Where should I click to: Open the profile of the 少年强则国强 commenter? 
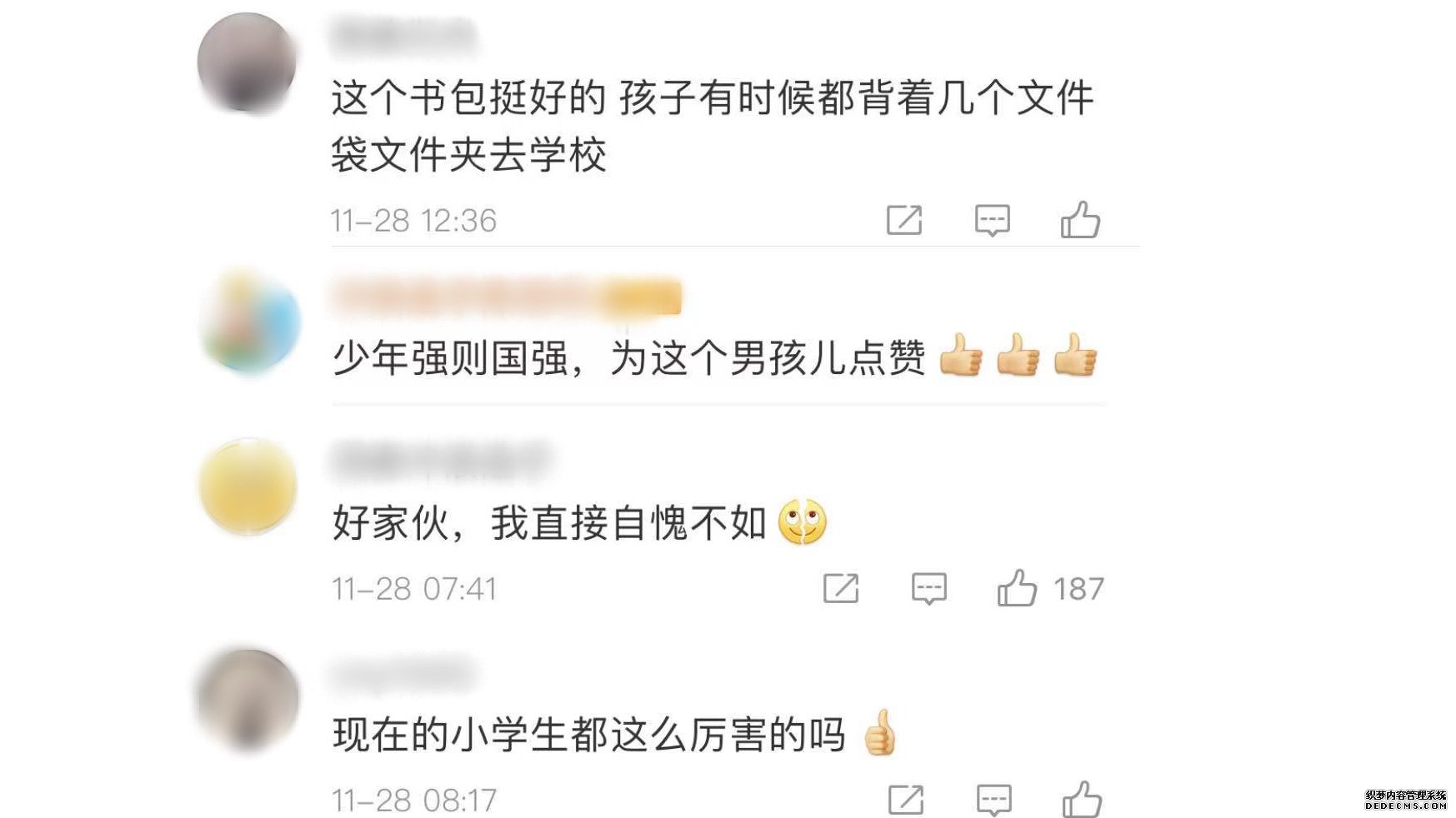(x=250, y=322)
